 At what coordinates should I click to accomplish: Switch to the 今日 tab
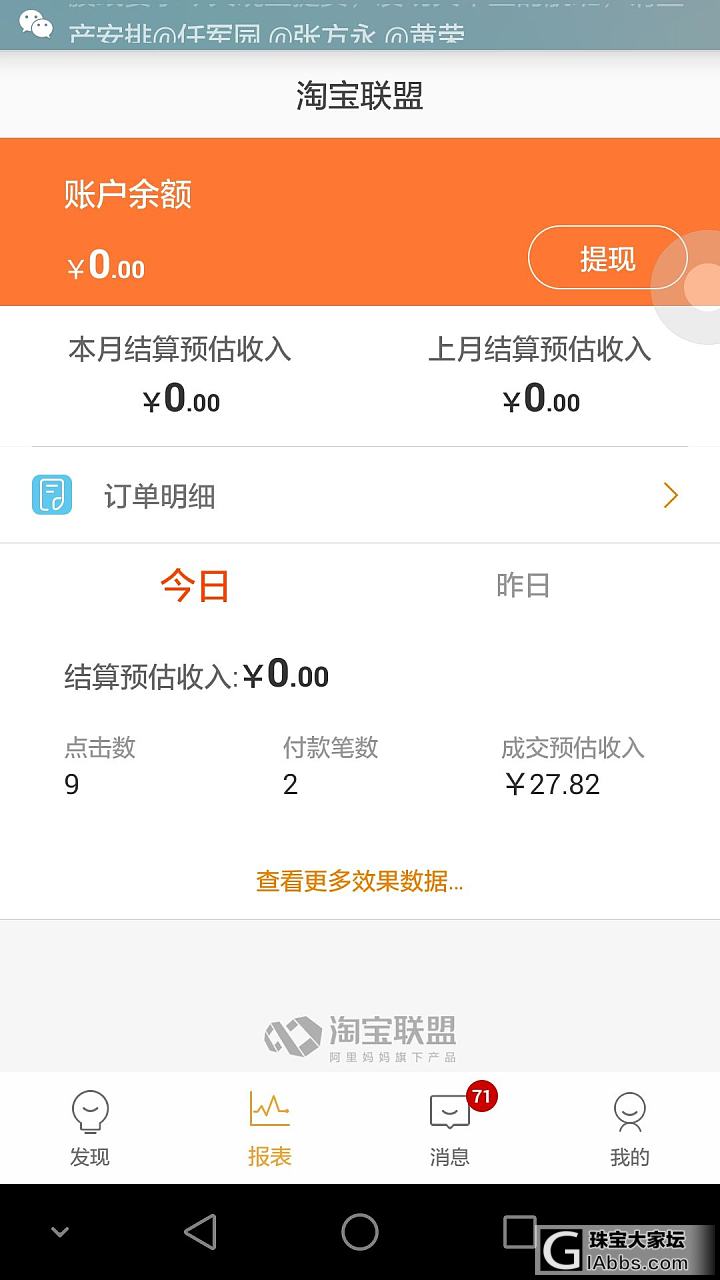pos(195,586)
